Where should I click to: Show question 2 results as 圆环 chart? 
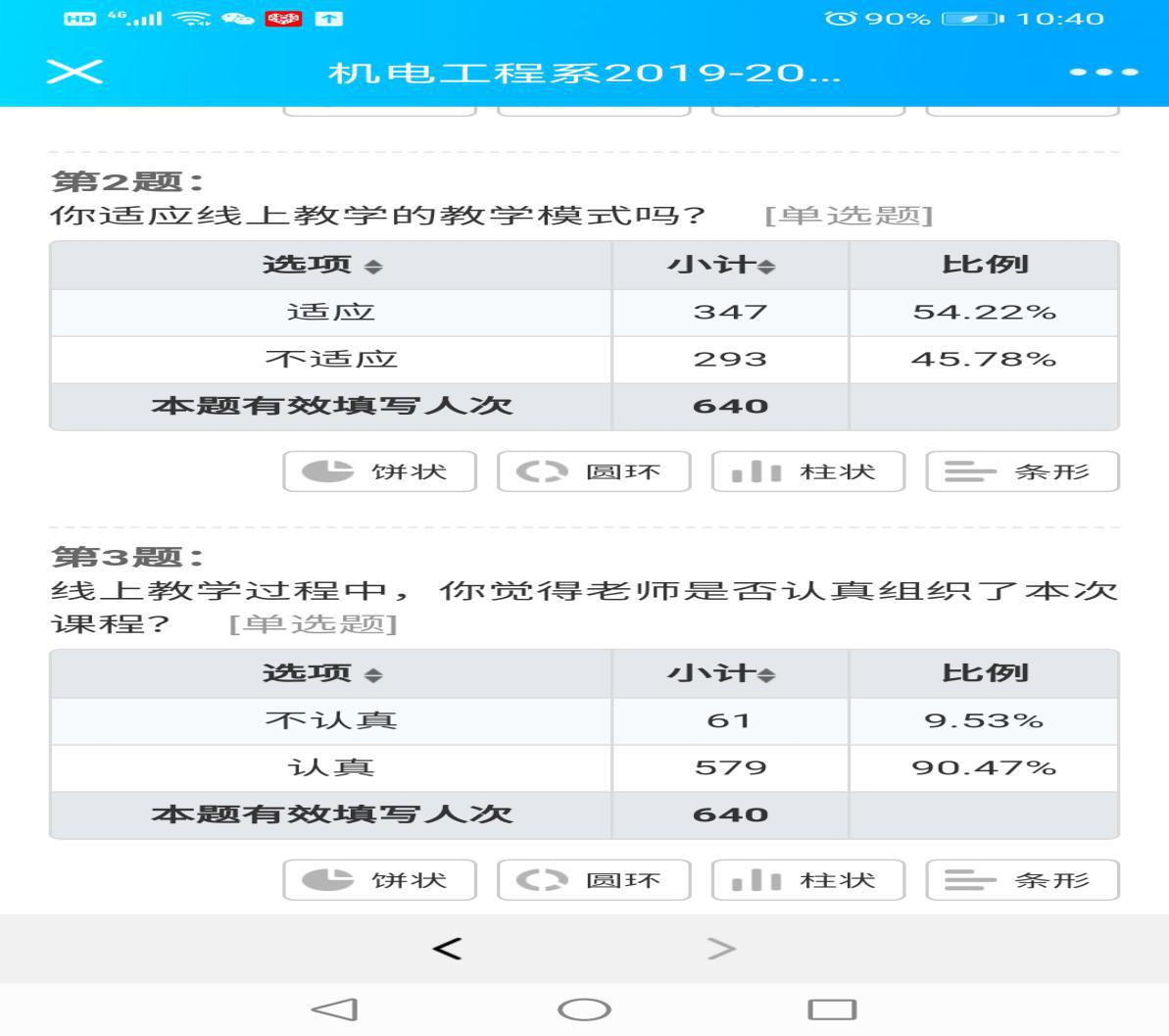(594, 471)
